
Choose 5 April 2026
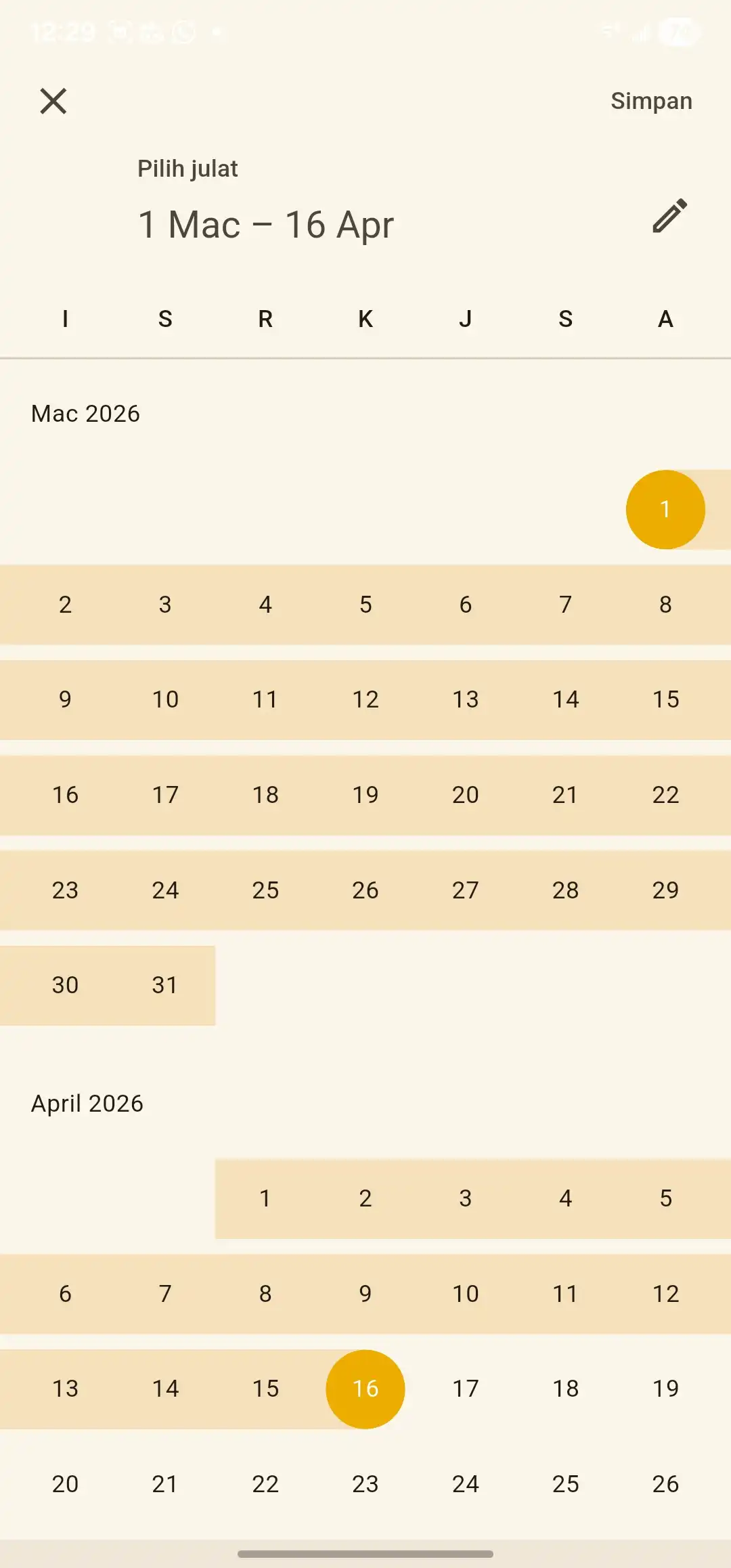point(665,1198)
